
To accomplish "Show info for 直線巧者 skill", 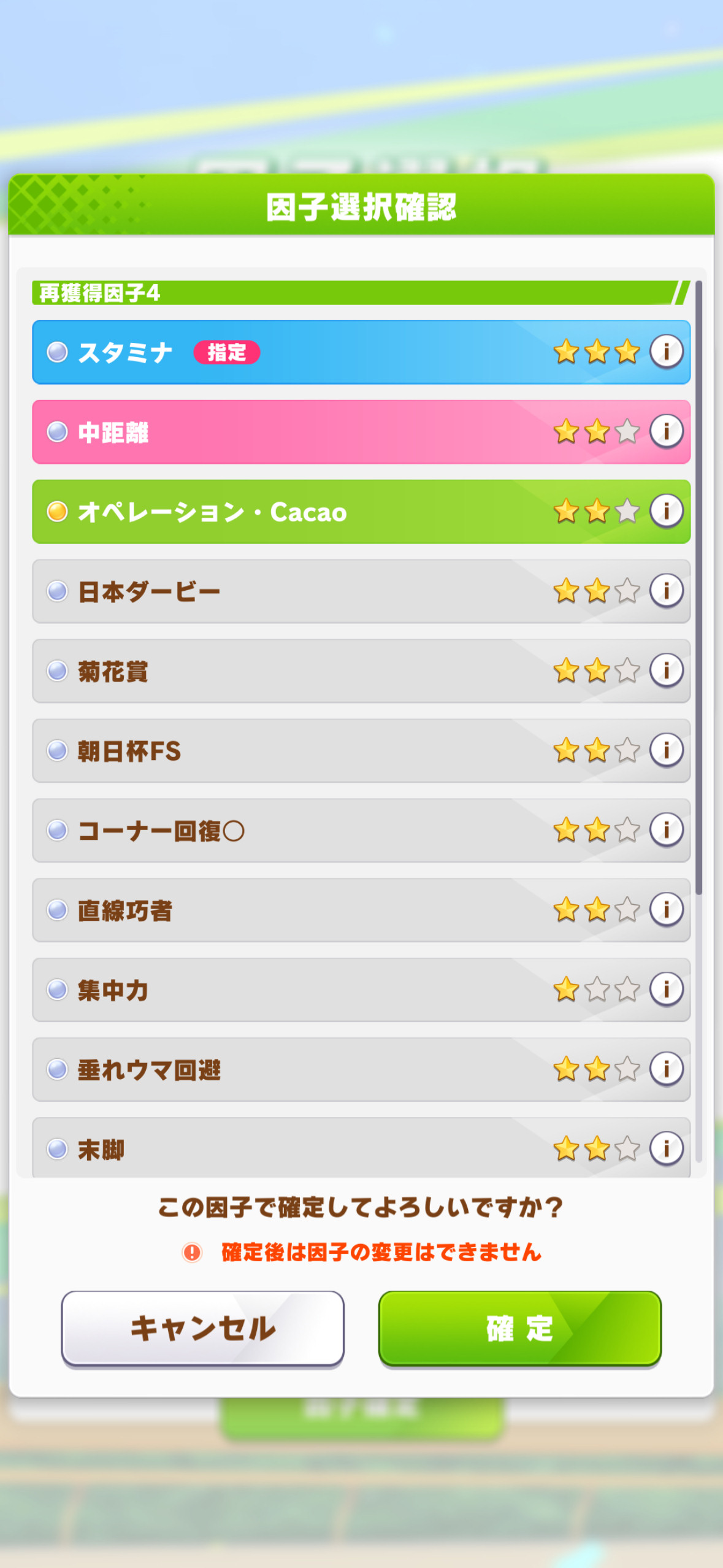I will [667, 910].
